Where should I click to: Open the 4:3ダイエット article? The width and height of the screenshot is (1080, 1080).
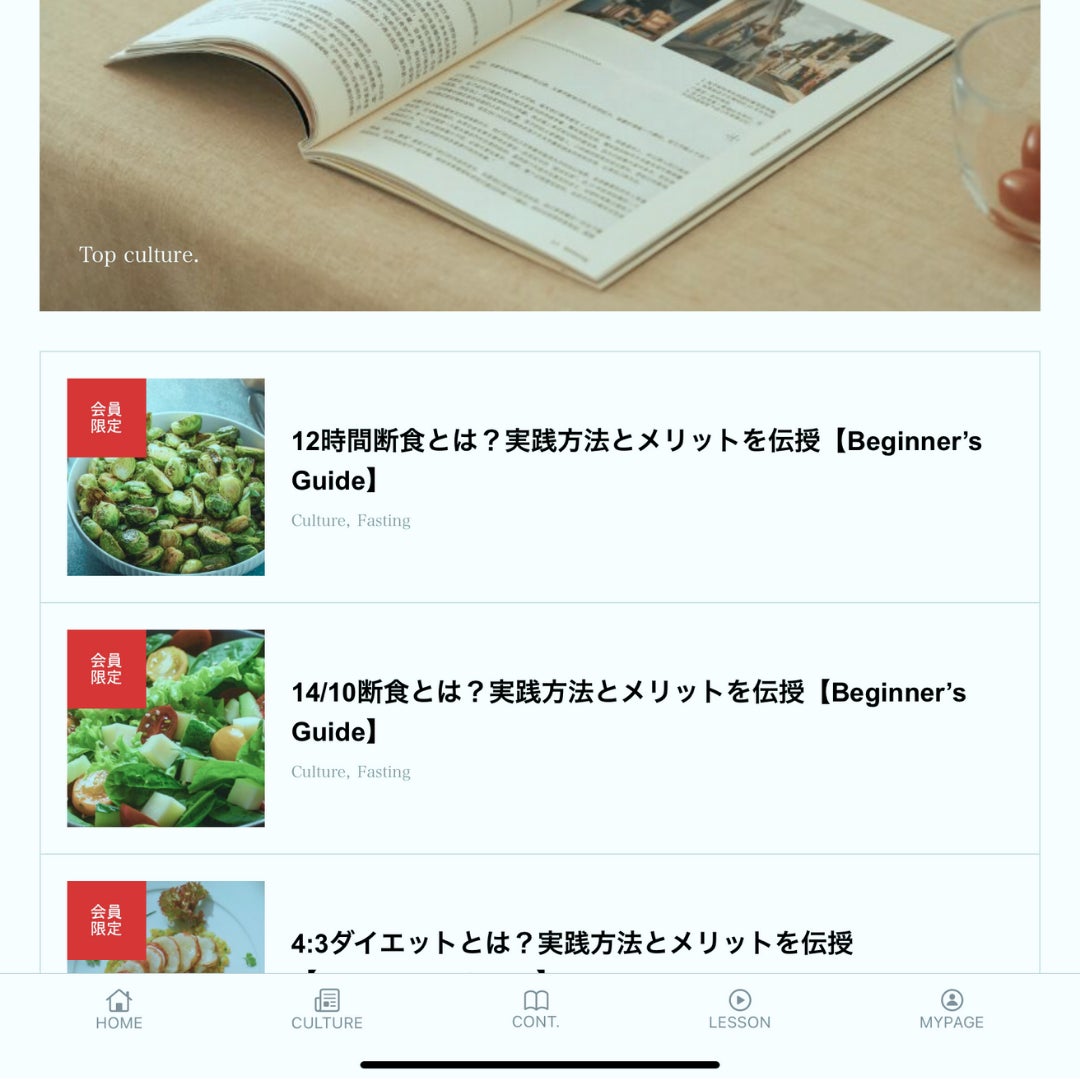572,942
